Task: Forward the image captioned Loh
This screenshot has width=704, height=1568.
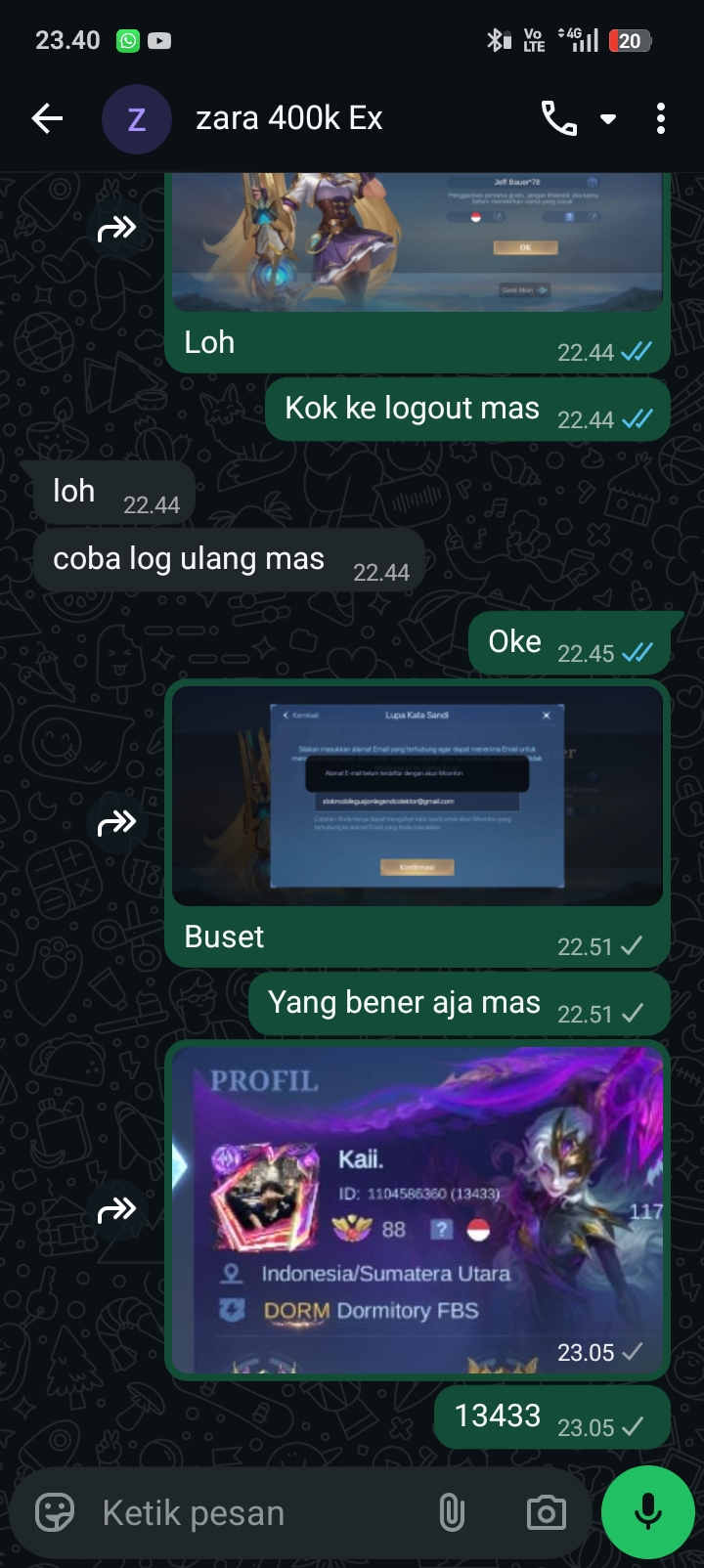Action: coord(116,230)
